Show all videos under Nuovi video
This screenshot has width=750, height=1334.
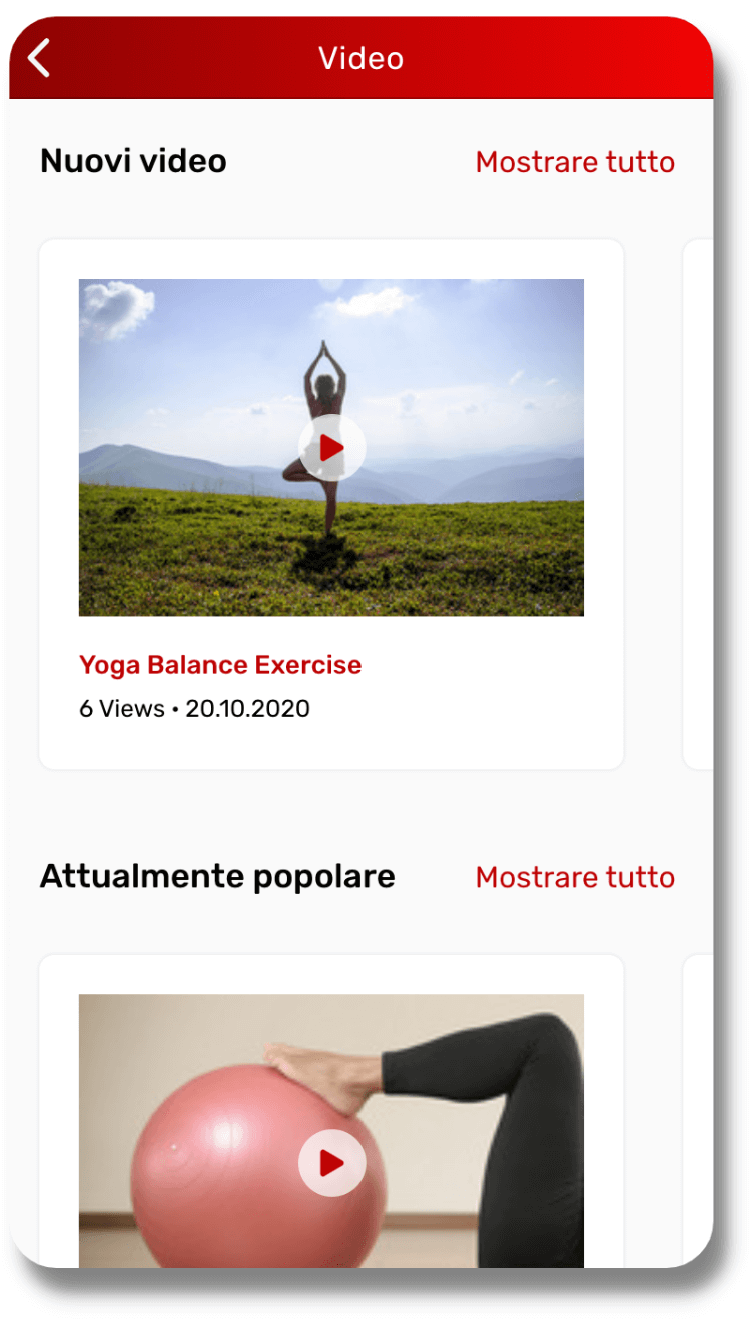tap(575, 162)
